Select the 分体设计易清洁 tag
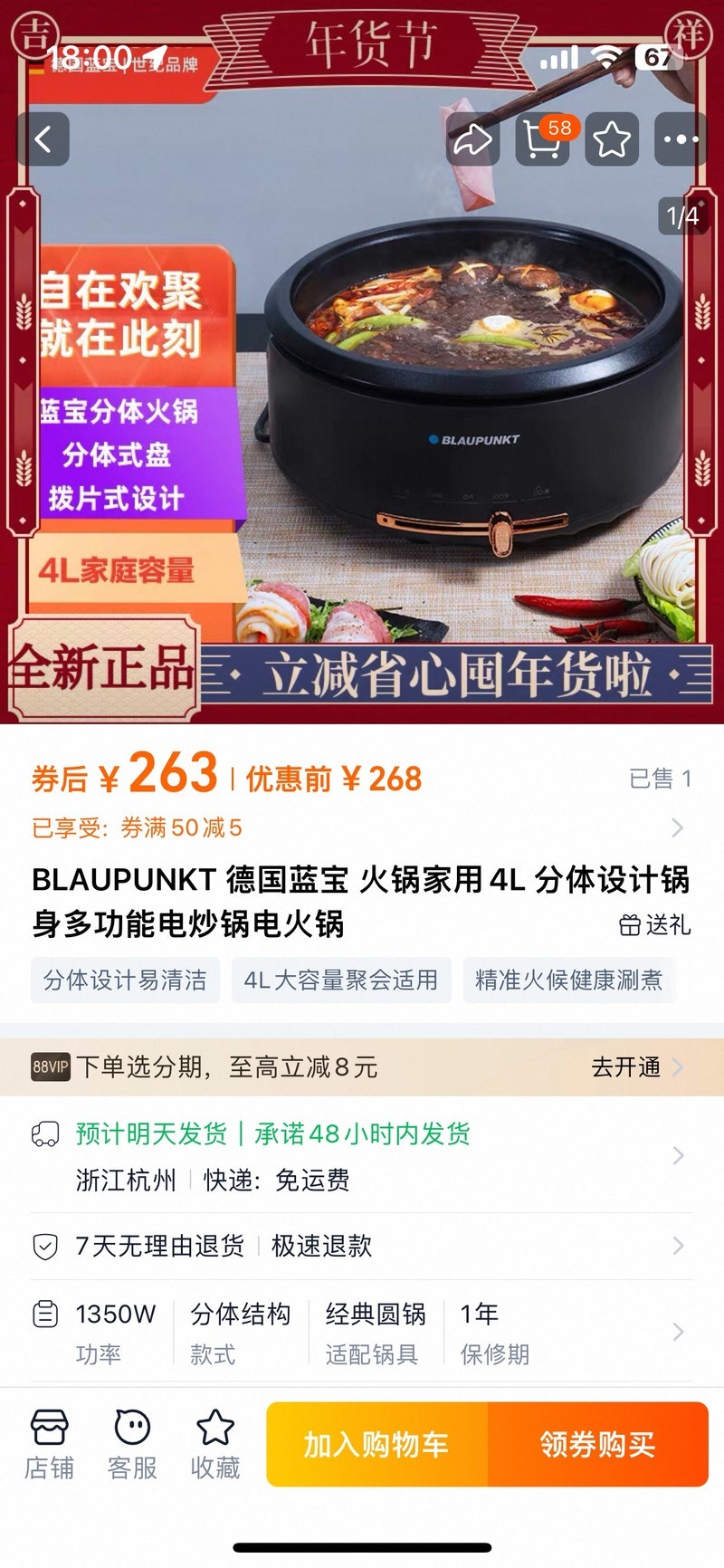The width and height of the screenshot is (724, 1568). pos(126,980)
